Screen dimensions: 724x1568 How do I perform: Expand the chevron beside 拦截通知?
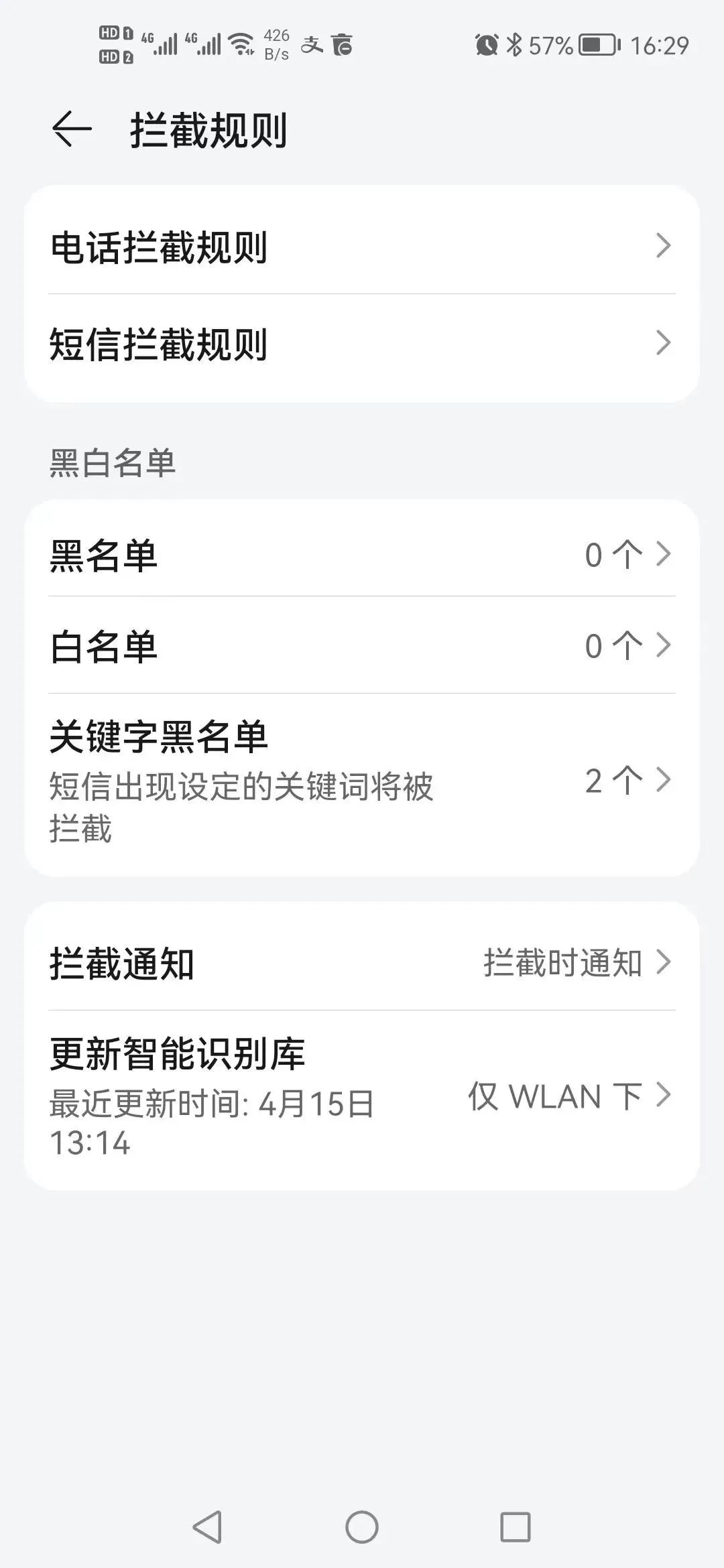(664, 963)
